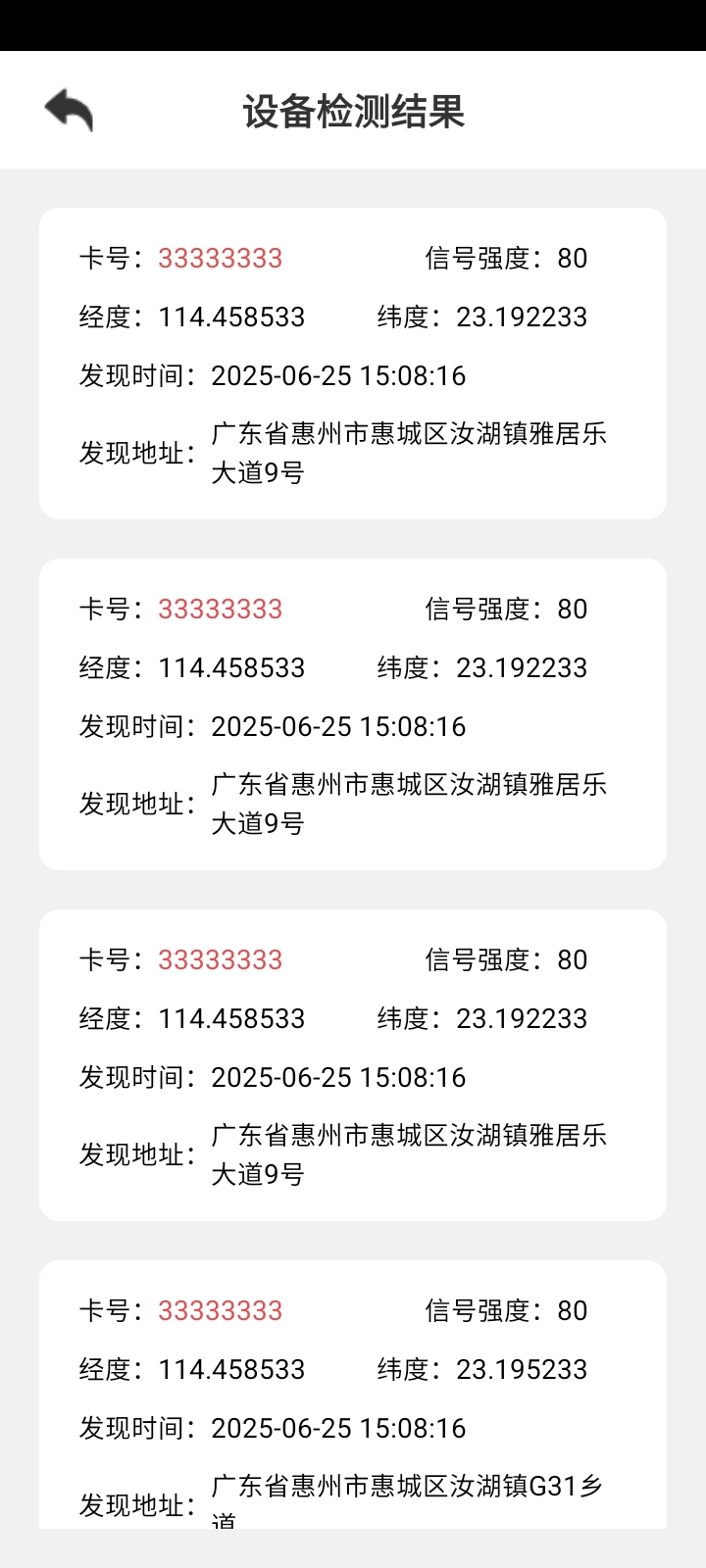Tap longitude 114.458533 in the first record

232,317
